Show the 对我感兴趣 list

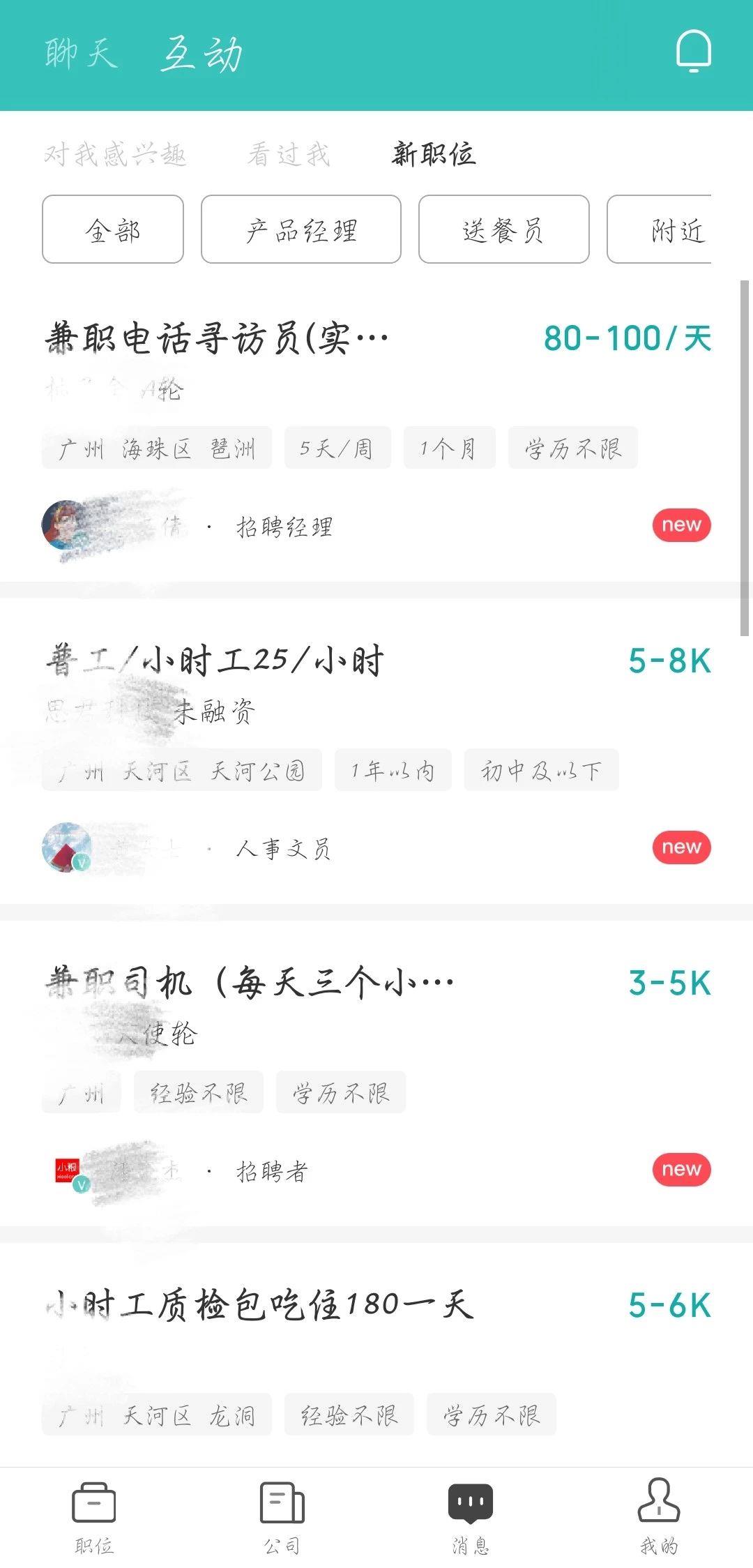coord(116,154)
